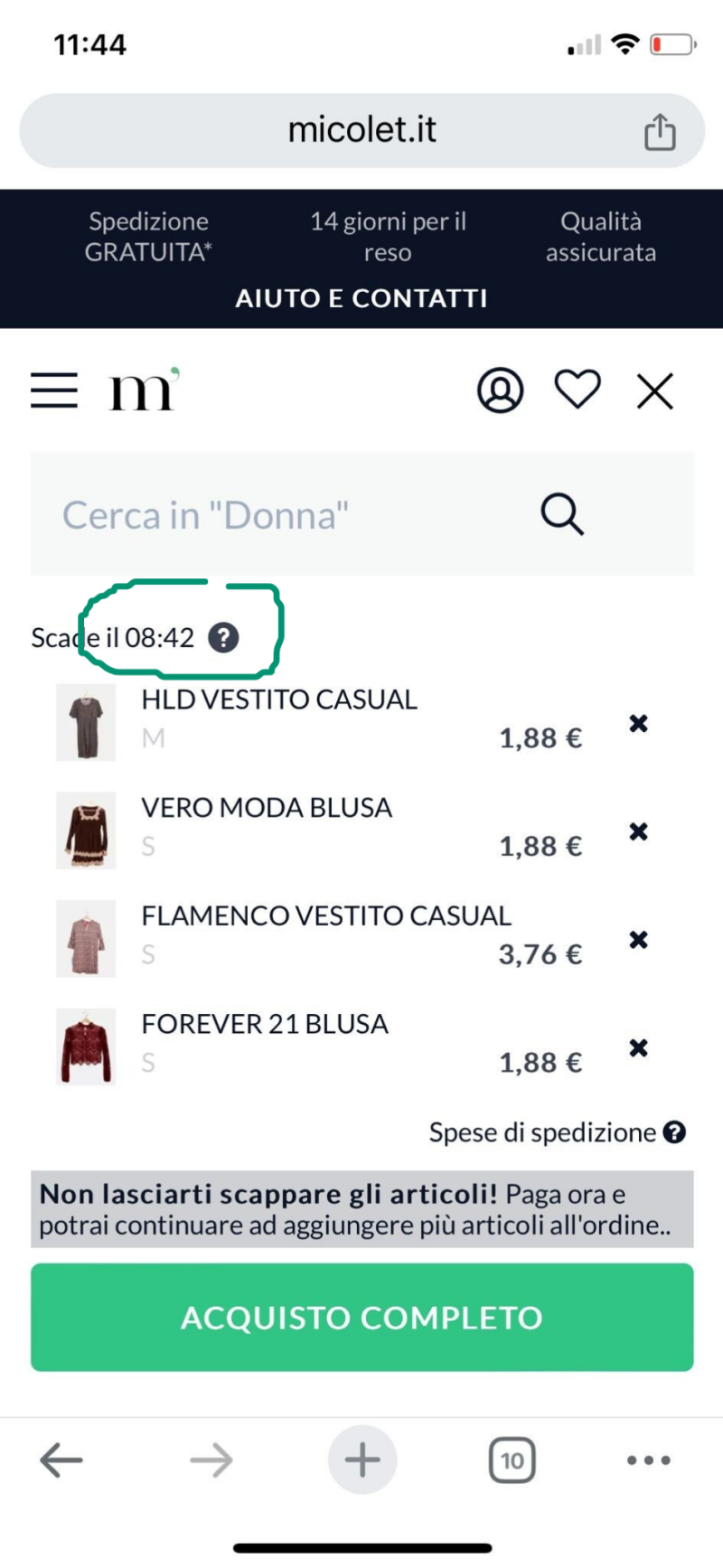Image resolution: width=723 pixels, height=1568 pixels.
Task: Remove VERO MODA BLUSA from cart
Action: (x=638, y=831)
